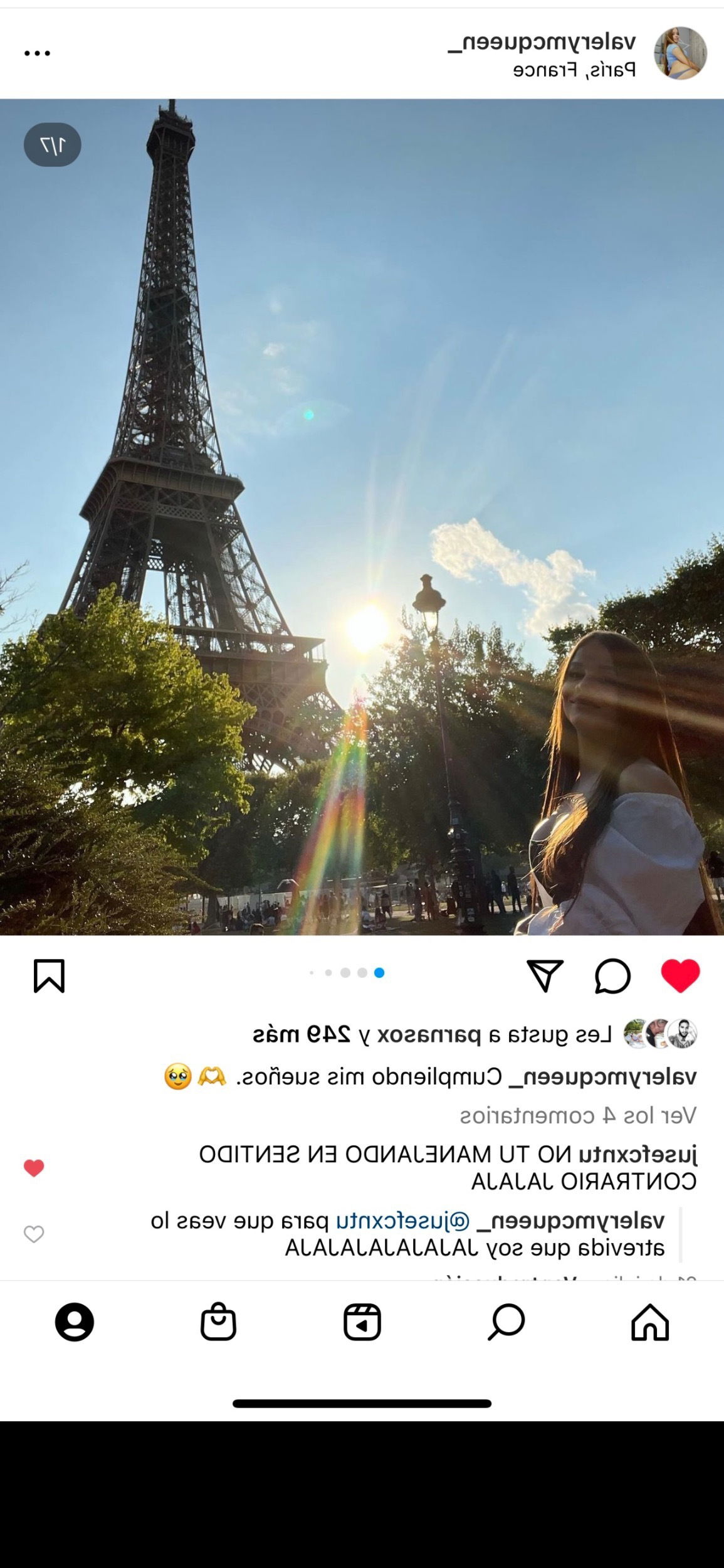724x1568 pixels.
Task: Save the post with the bookmark icon
Action: coord(49,976)
